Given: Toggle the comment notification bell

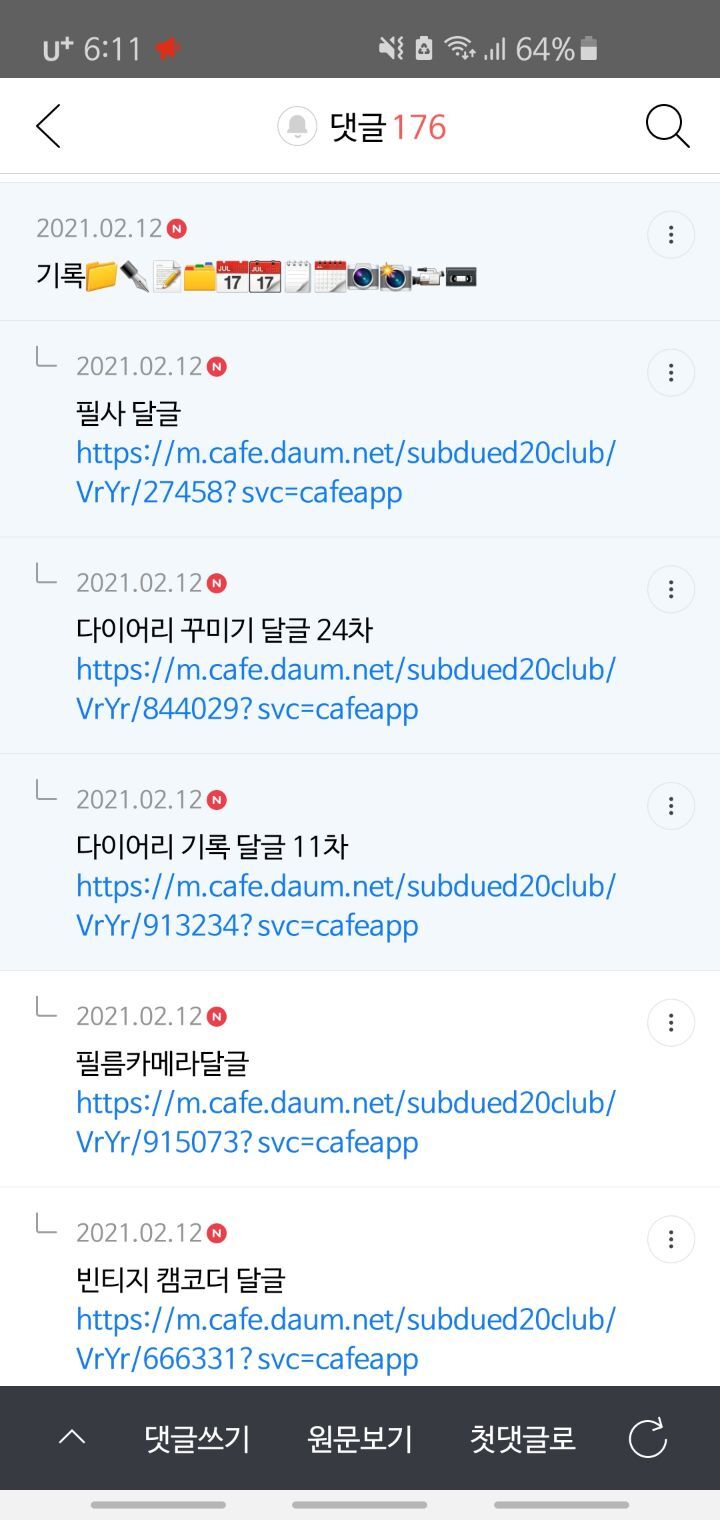Looking at the screenshot, I should pyautogui.click(x=297, y=127).
